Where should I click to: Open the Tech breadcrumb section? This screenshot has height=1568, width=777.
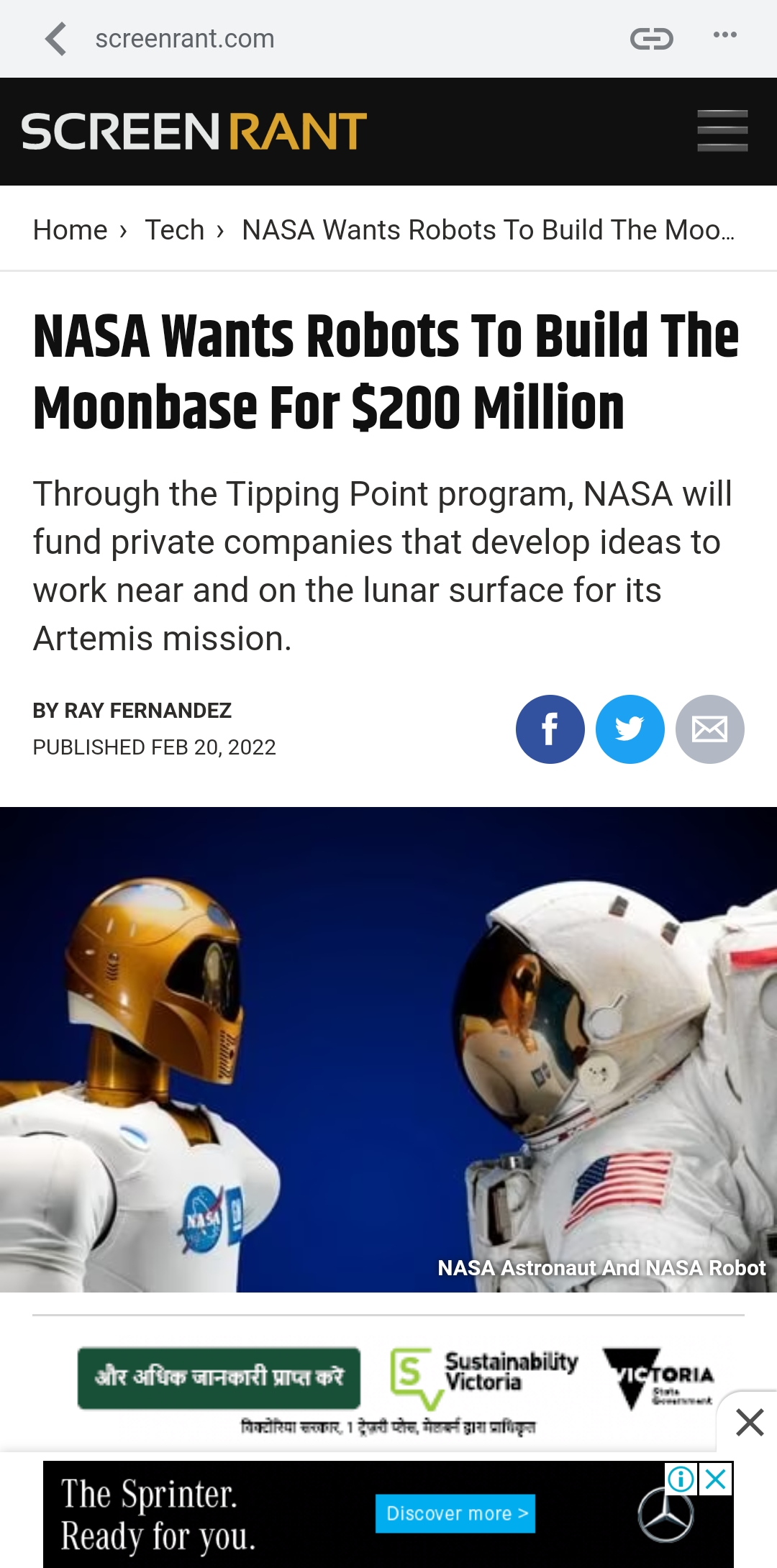(175, 230)
